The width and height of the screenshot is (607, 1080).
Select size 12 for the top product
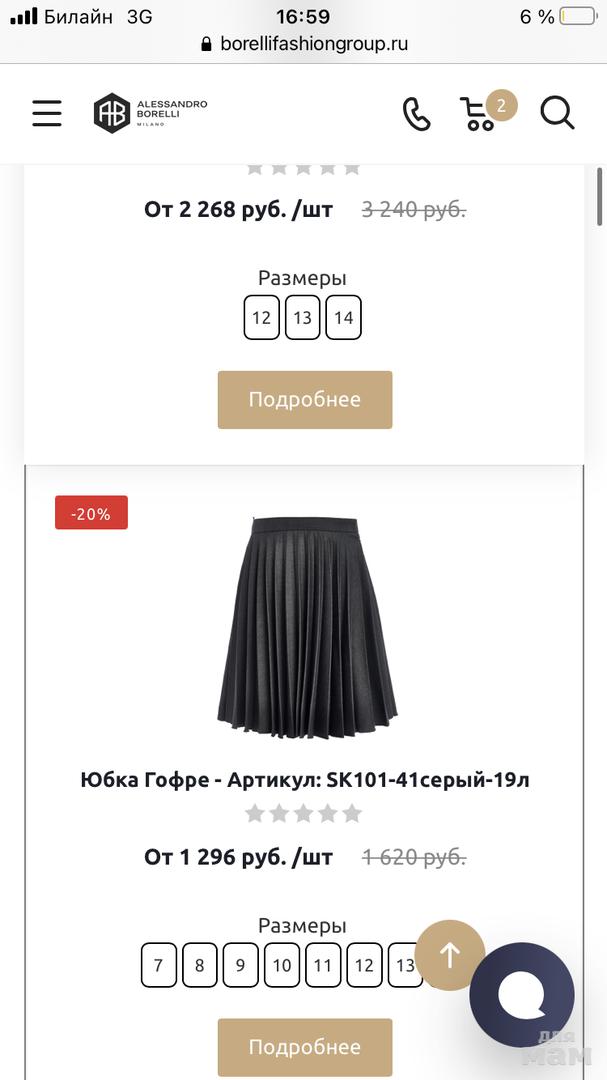261,318
